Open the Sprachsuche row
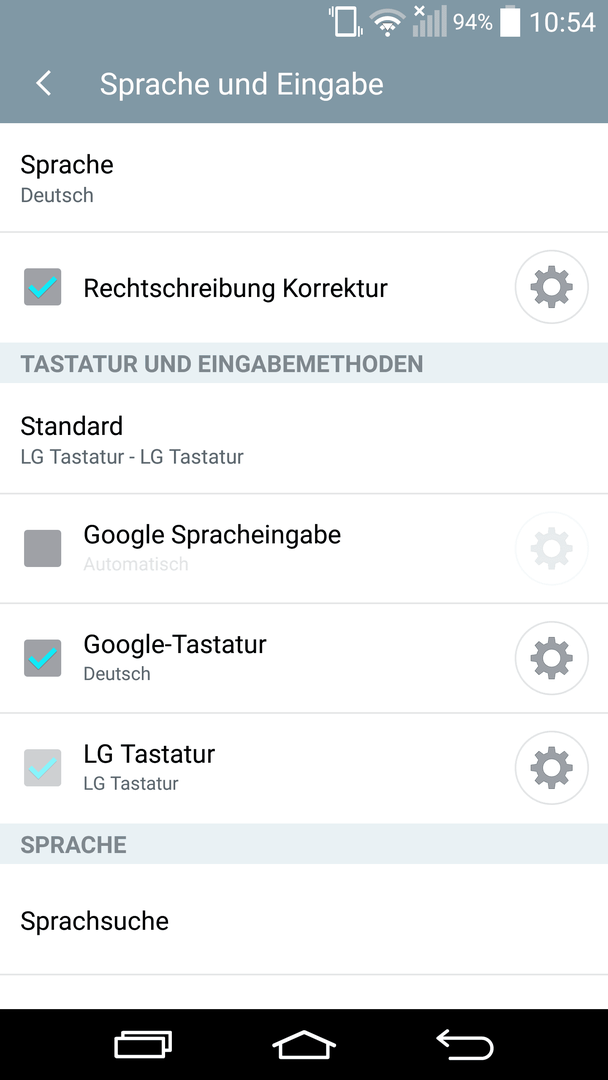The width and height of the screenshot is (608, 1080). (x=304, y=920)
